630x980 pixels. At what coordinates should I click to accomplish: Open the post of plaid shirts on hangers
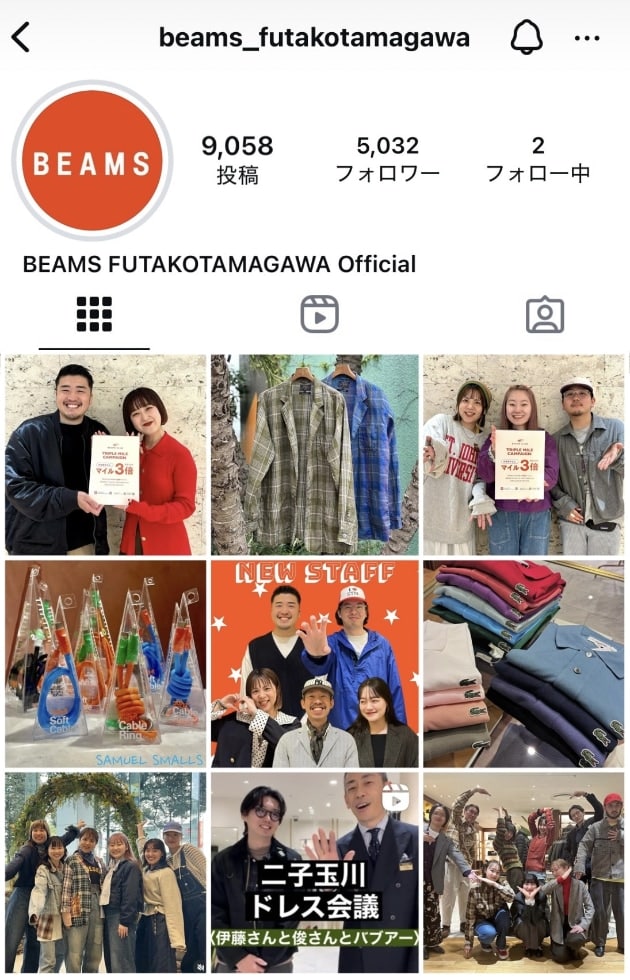pos(315,455)
